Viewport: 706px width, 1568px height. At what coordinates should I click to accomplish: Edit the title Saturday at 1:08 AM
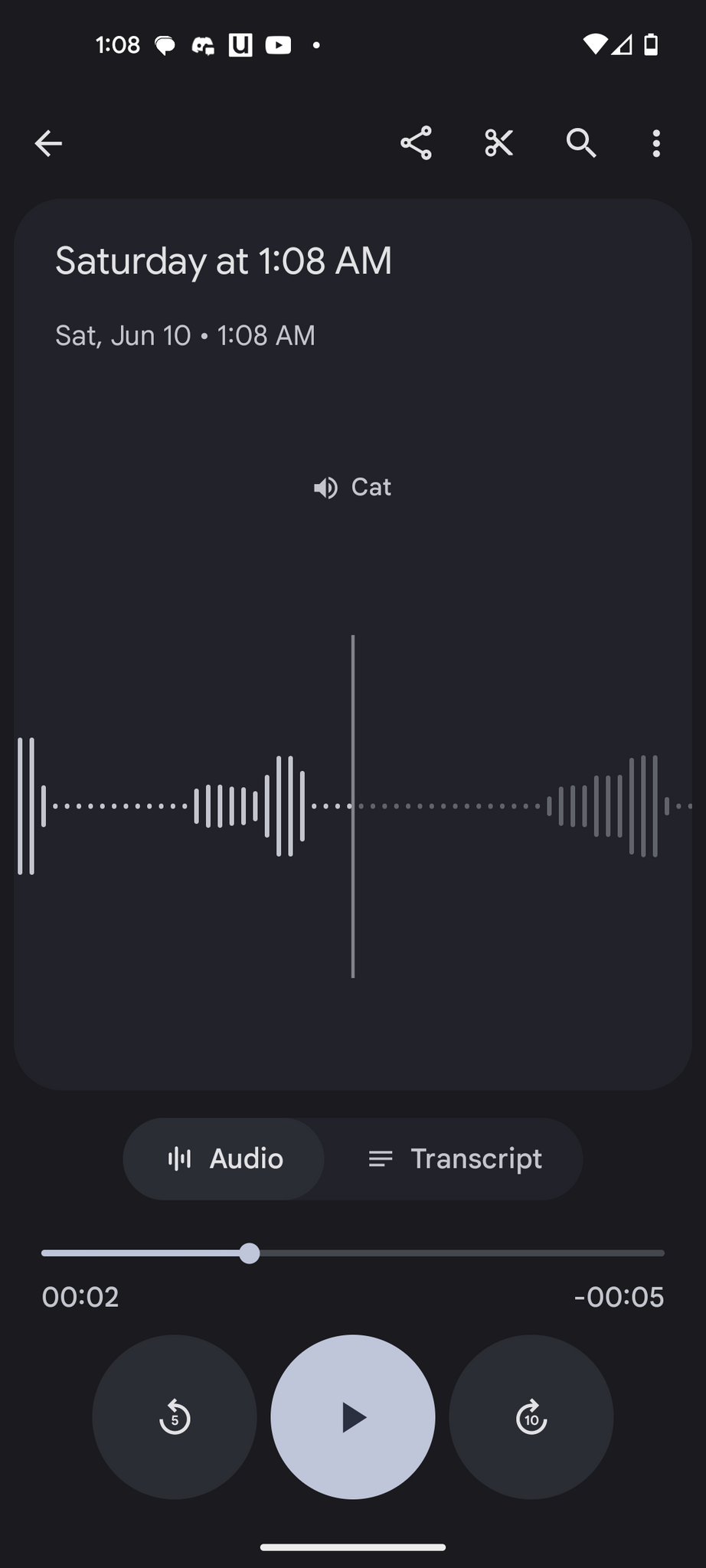click(x=224, y=261)
